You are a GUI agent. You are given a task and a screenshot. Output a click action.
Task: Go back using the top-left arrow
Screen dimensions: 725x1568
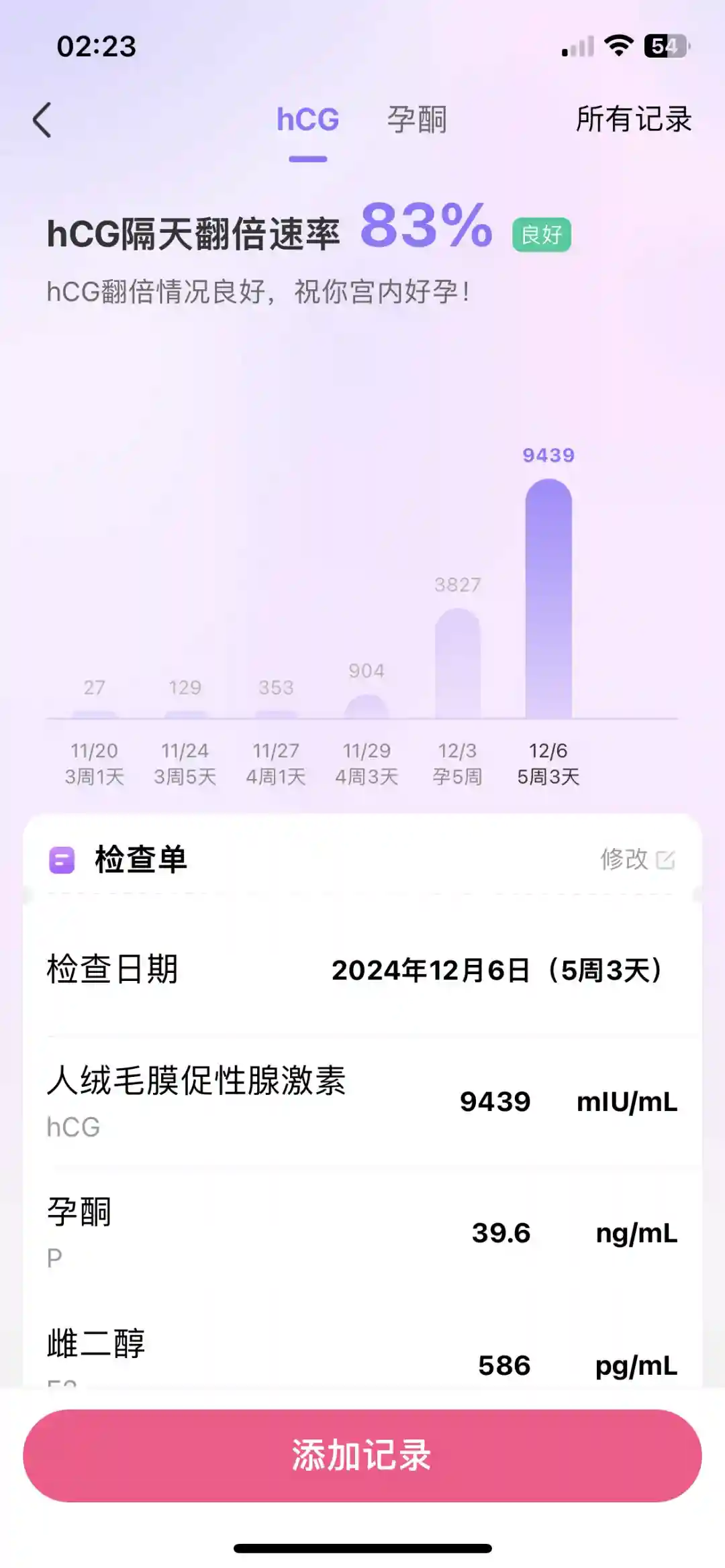pyautogui.click(x=42, y=120)
